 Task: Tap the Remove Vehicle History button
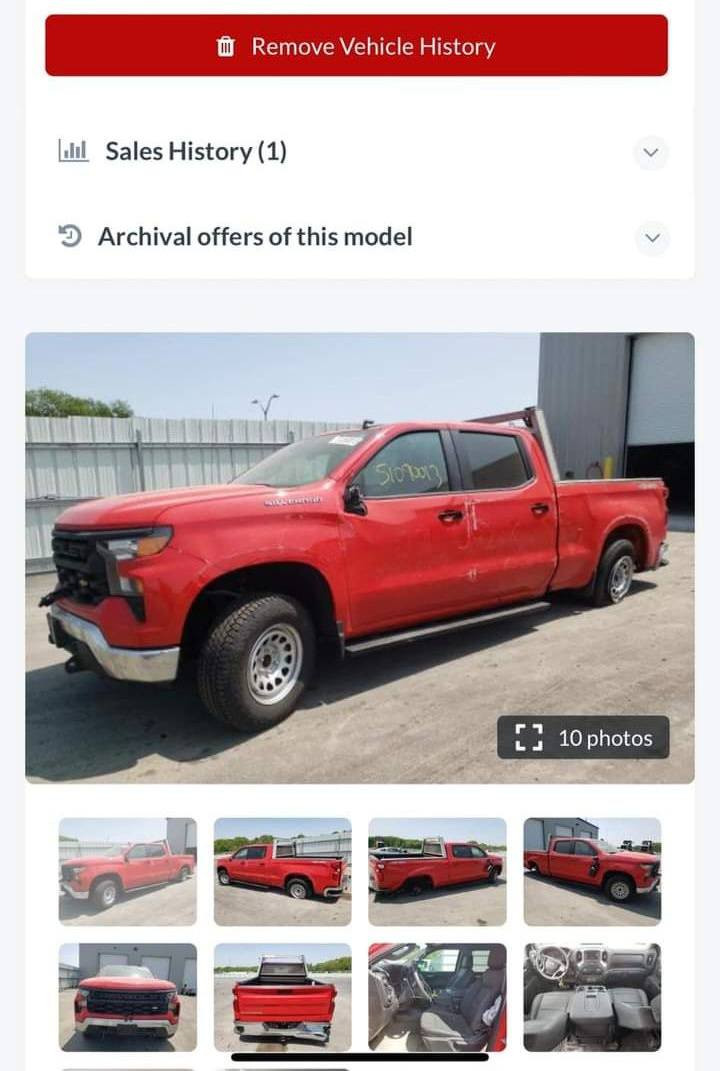point(356,46)
